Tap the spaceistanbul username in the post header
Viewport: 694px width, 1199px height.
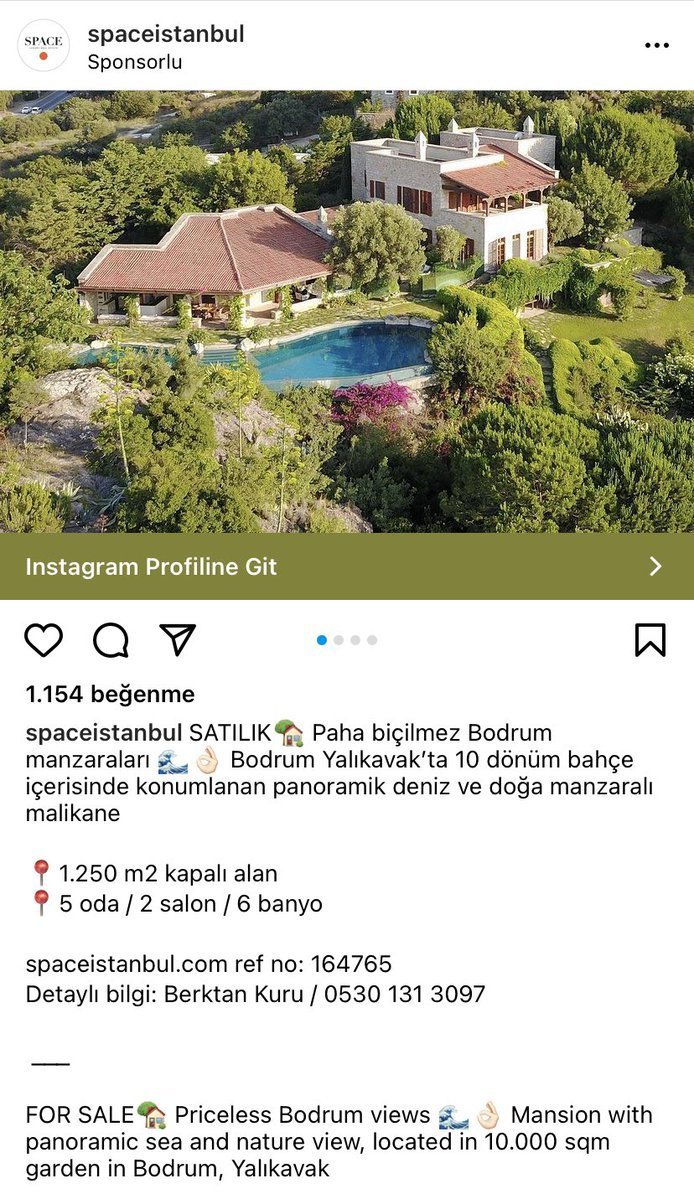(x=166, y=34)
